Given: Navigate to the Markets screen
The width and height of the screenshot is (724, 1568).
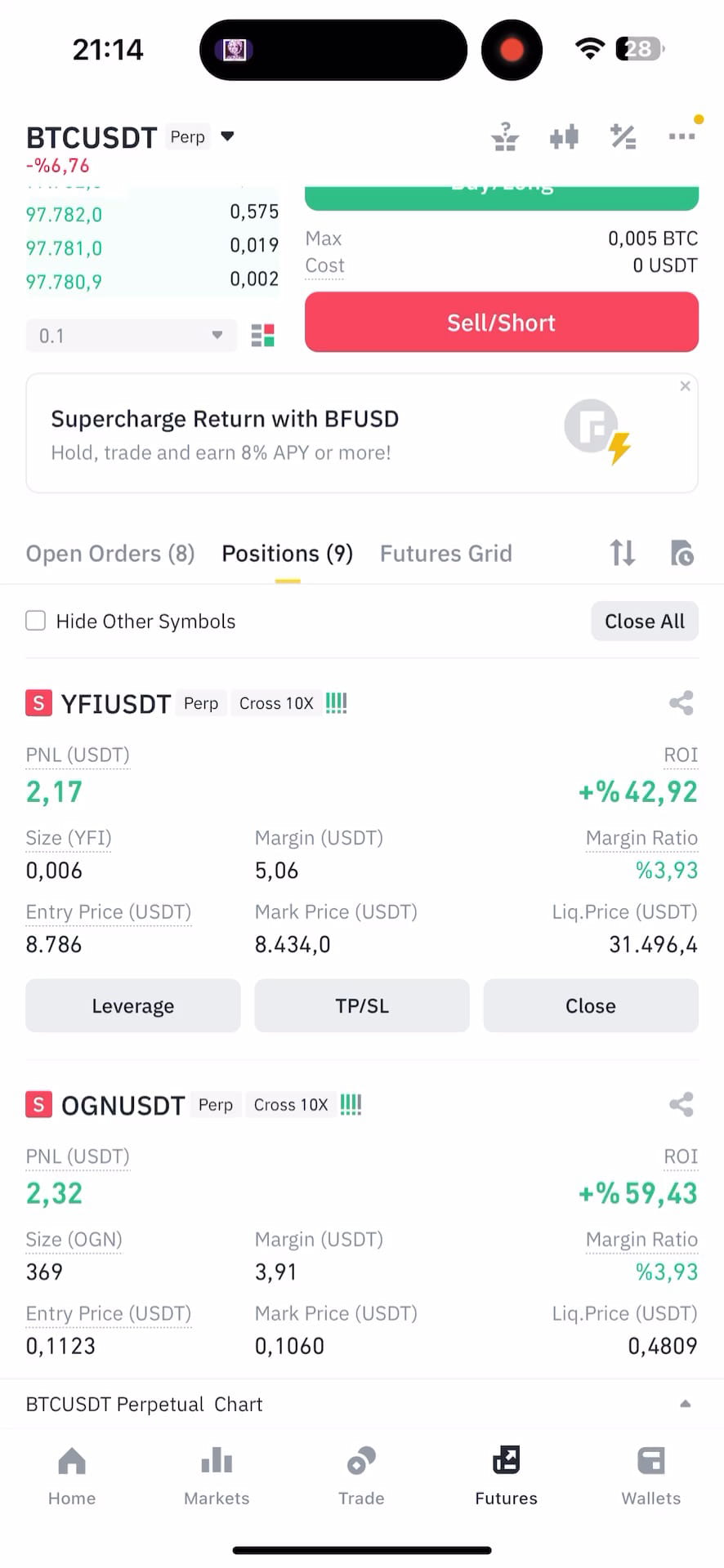Looking at the screenshot, I should pos(217,1474).
